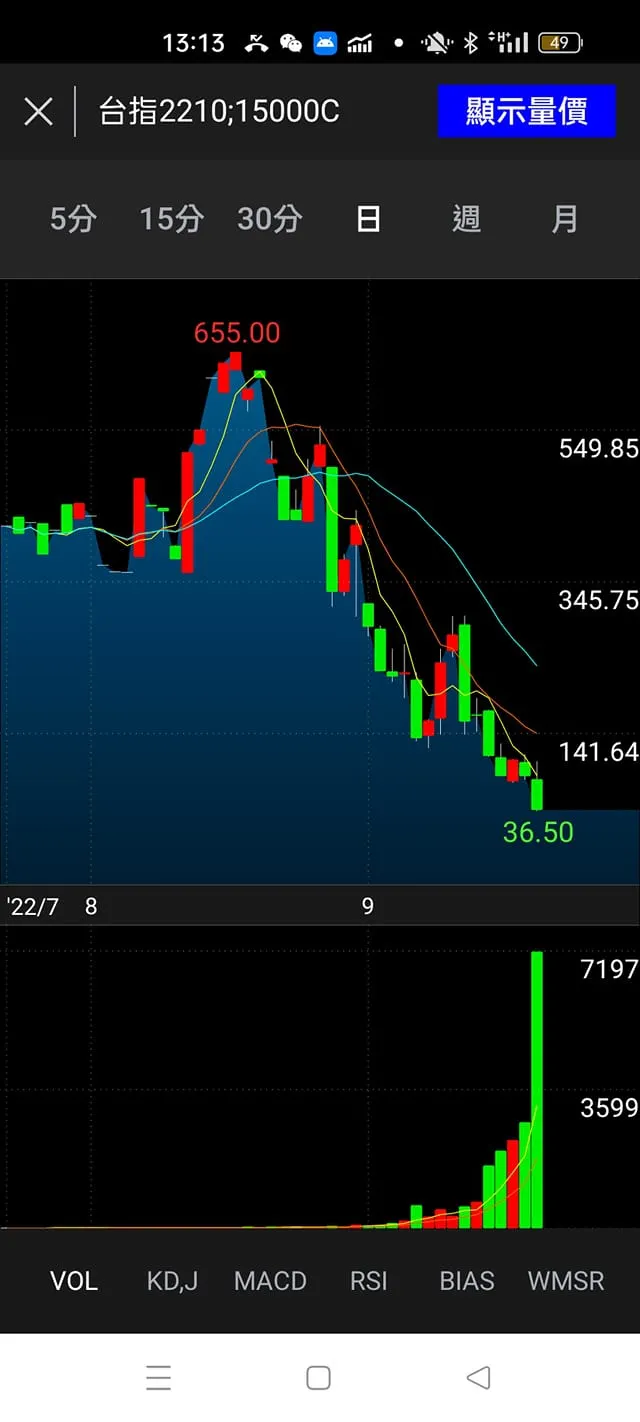Switch to the 15分 timeframe
Viewport: 640px width, 1422px height.
[x=171, y=219]
